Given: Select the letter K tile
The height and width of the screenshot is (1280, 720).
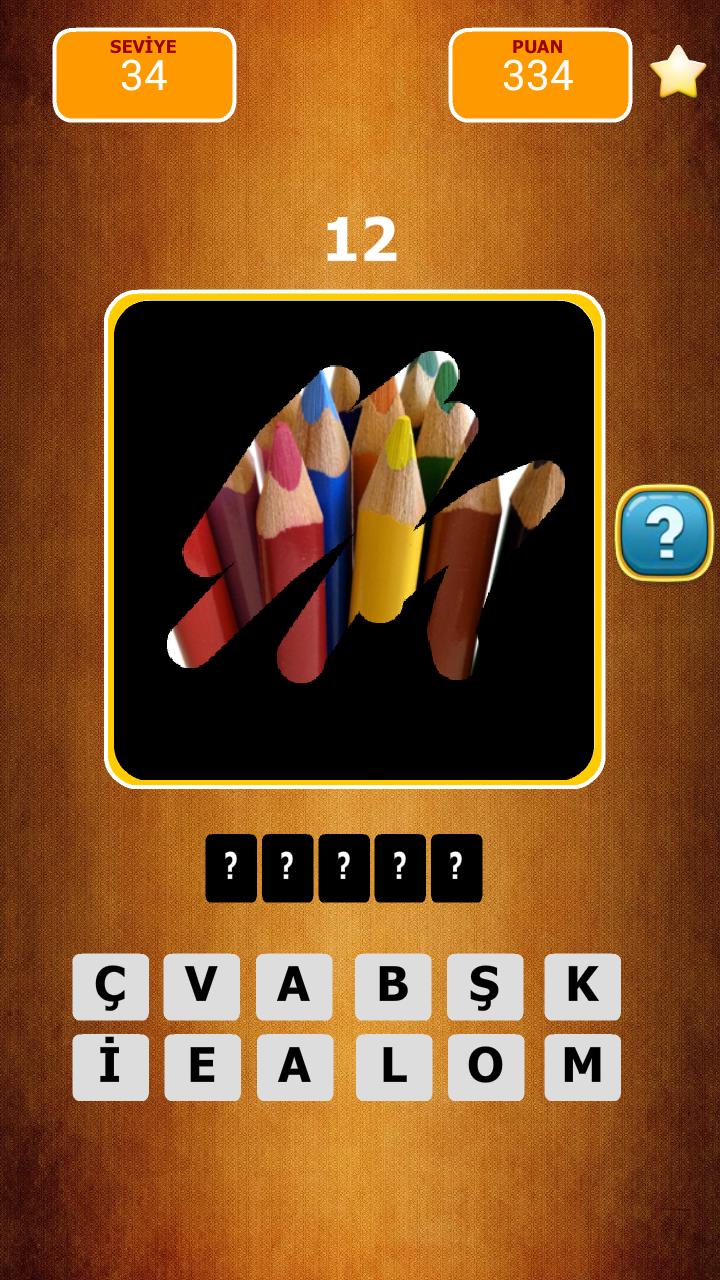Looking at the screenshot, I should [x=582, y=987].
